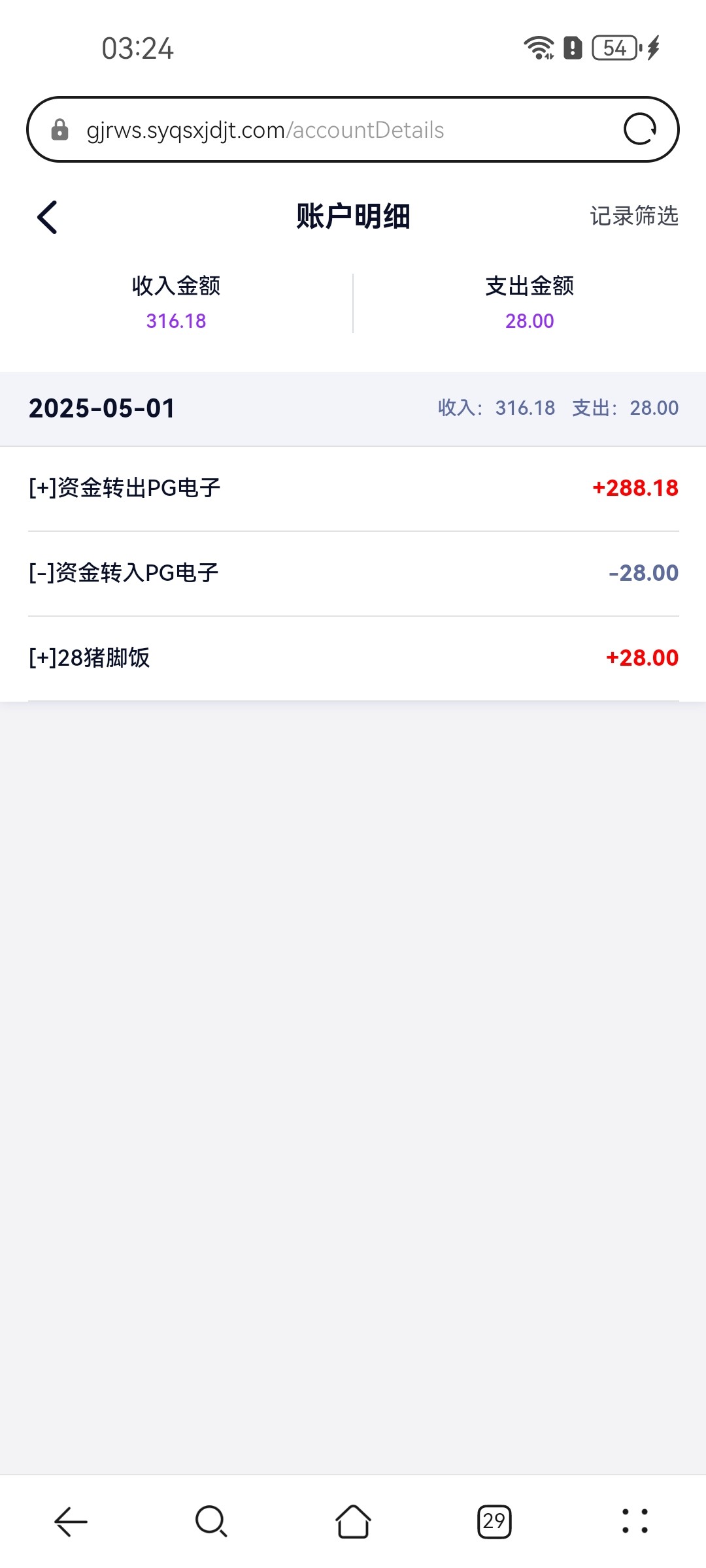Open the 资金转出PG电子 +288.18 record
Image resolution: width=706 pixels, height=1568 pixels.
(353, 488)
